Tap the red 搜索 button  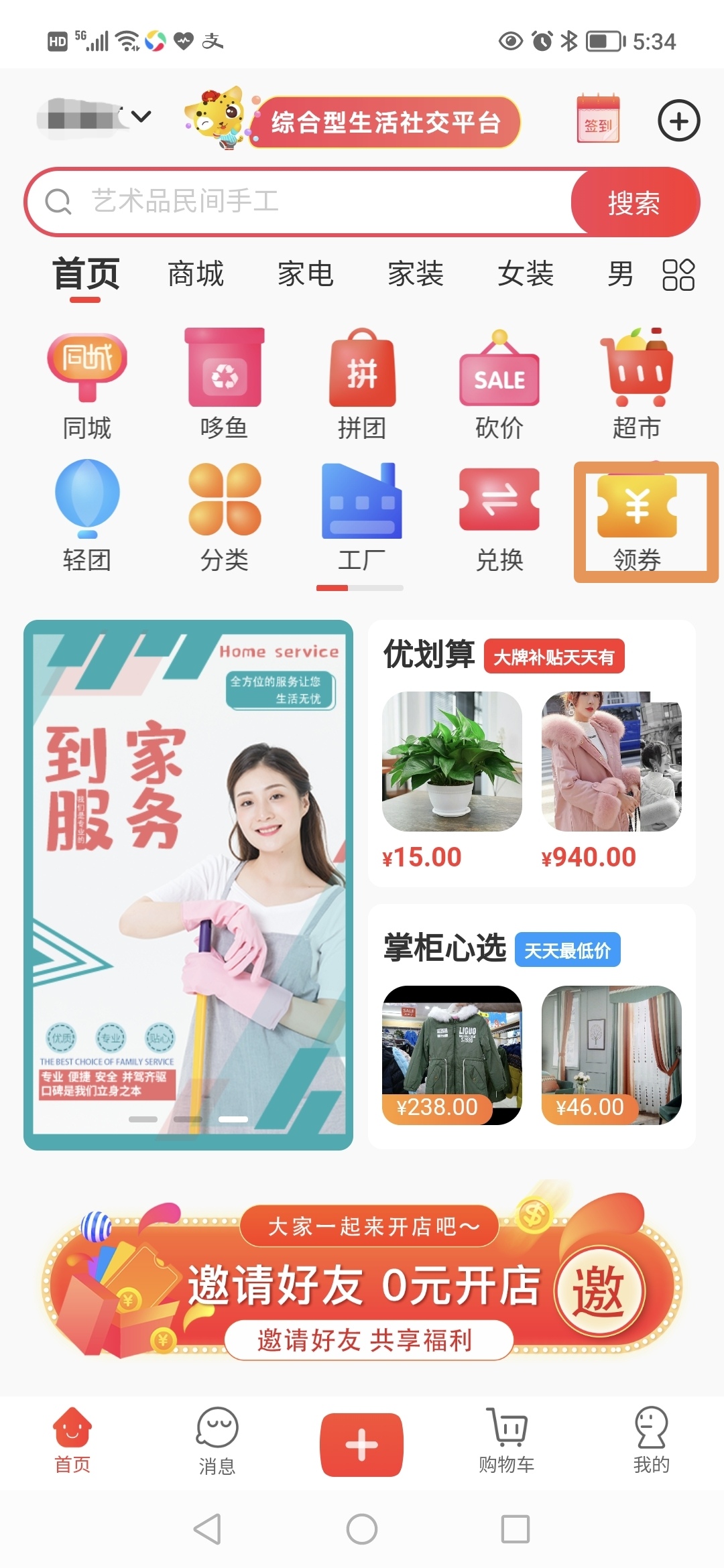634,202
